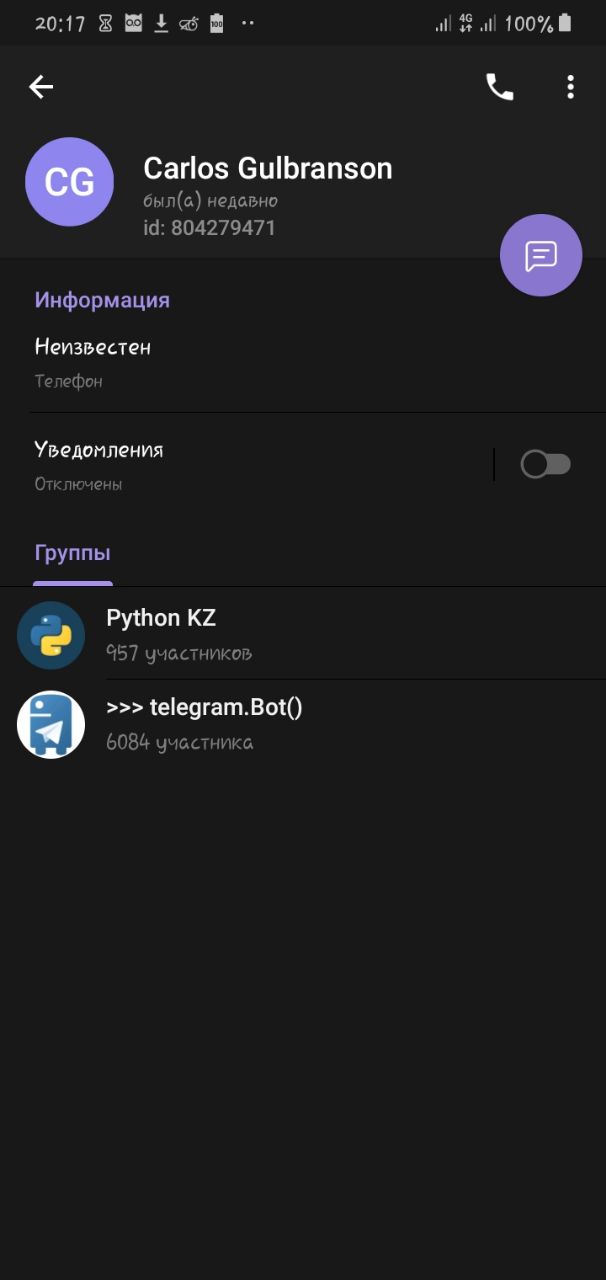Viewport: 606px width, 1280px height.
Task: Go back using the arrow icon
Action: (x=41, y=87)
